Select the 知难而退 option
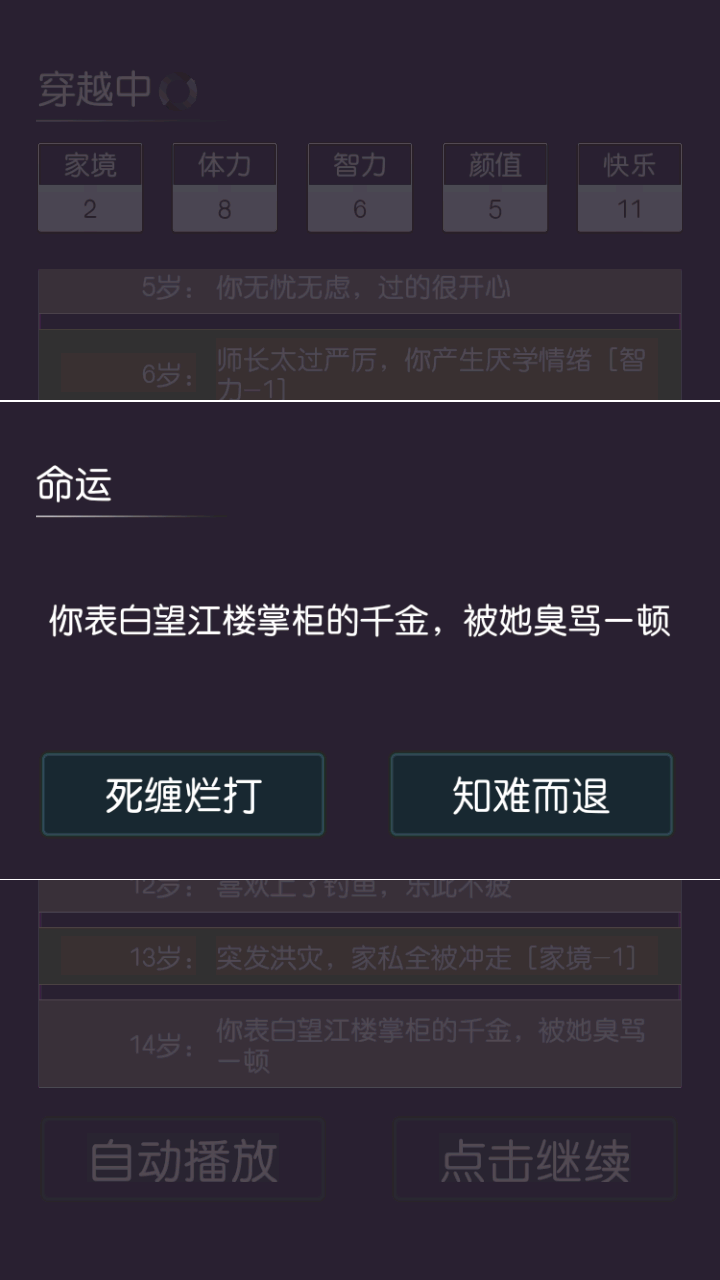720x1280 pixels. pyautogui.click(x=531, y=795)
